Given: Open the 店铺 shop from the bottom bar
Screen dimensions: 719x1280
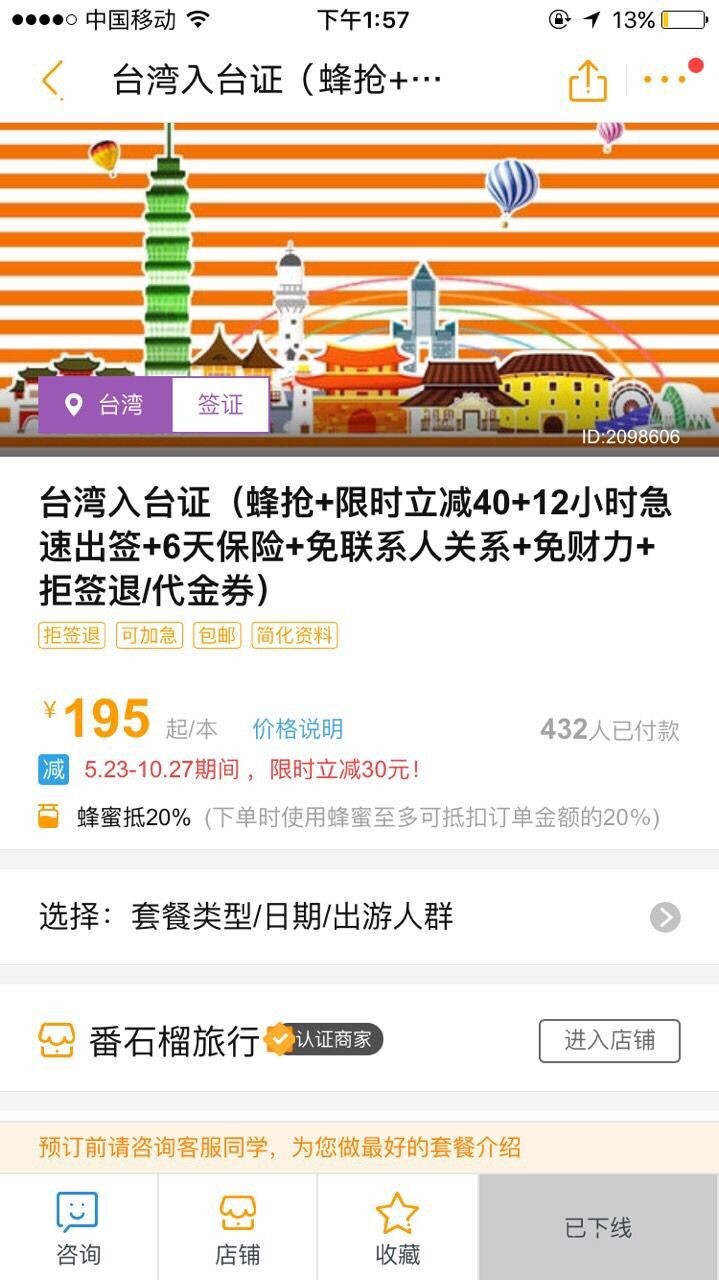Looking at the screenshot, I should pyautogui.click(x=238, y=1228).
